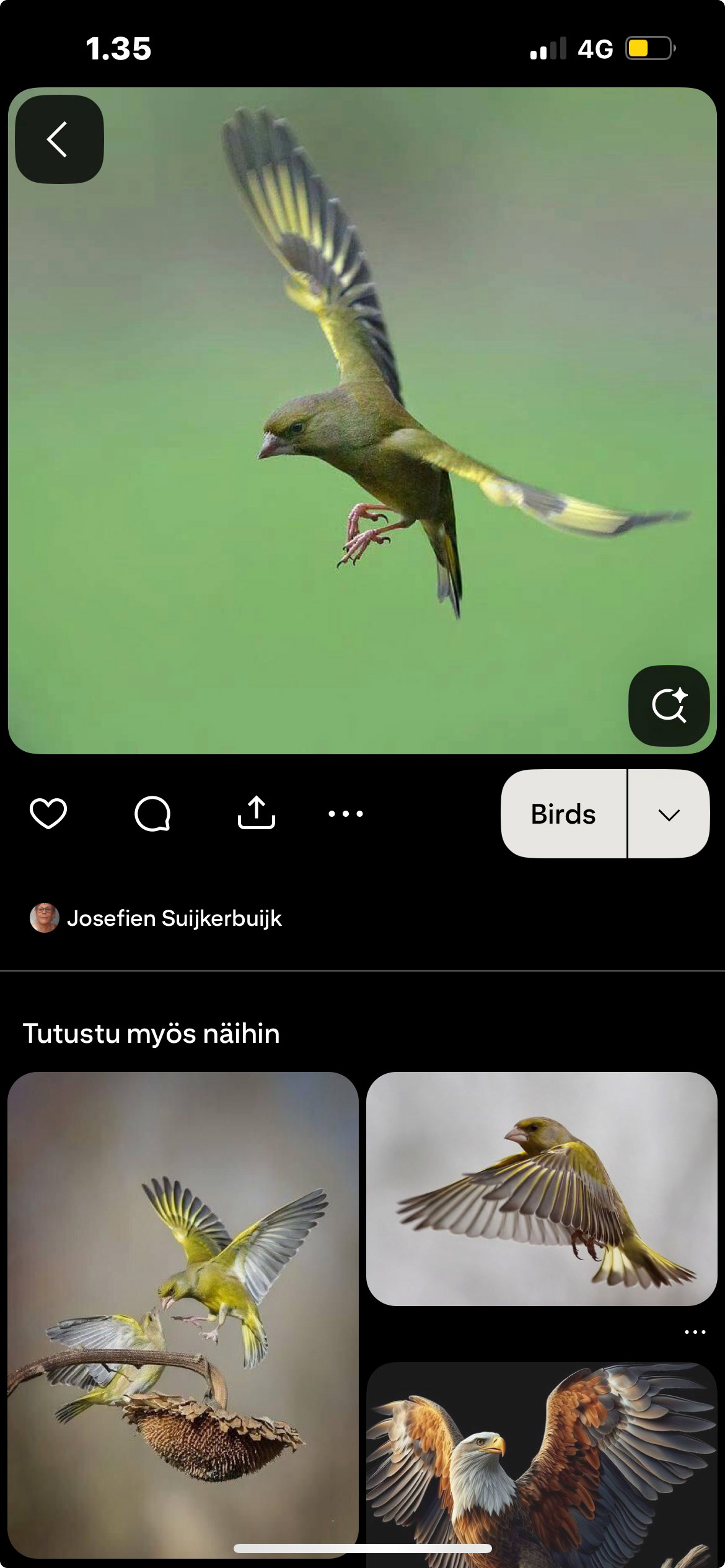725x1568 pixels.
Task: Open the pin's more options menu
Action: tap(346, 813)
